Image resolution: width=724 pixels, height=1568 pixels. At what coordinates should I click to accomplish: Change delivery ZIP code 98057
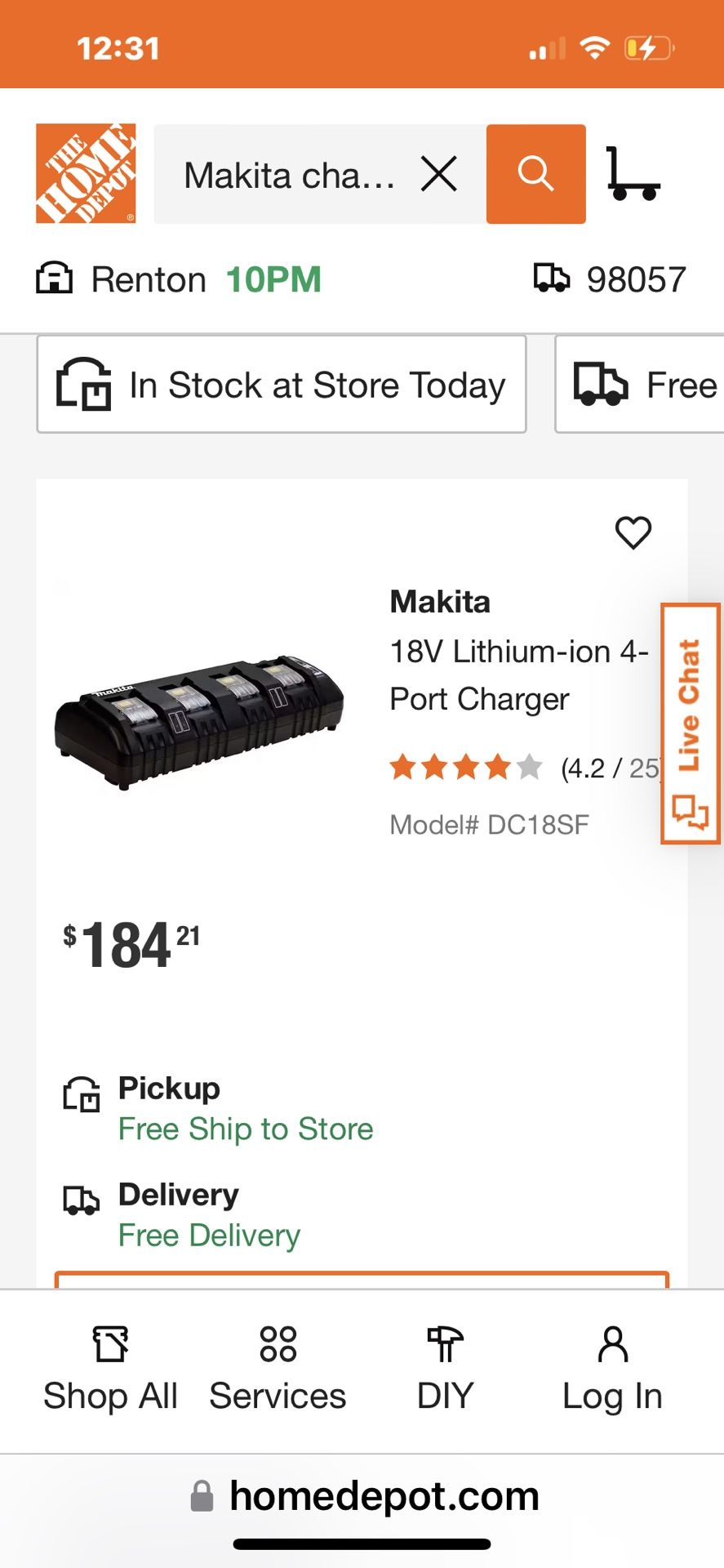(x=611, y=279)
